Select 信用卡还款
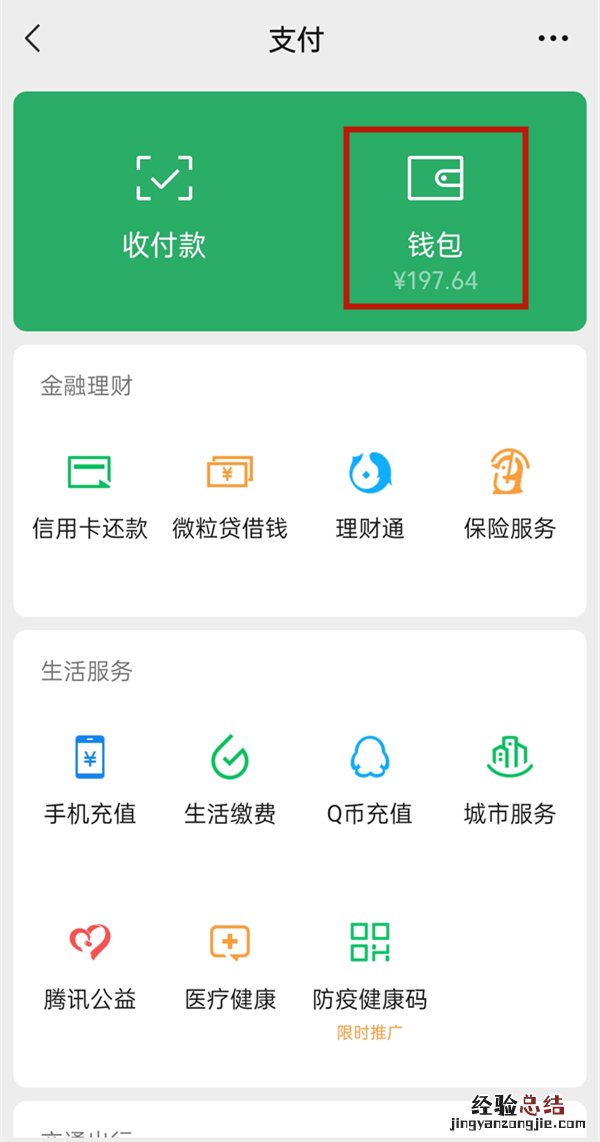The height and width of the screenshot is (1142, 600). (x=90, y=495)
